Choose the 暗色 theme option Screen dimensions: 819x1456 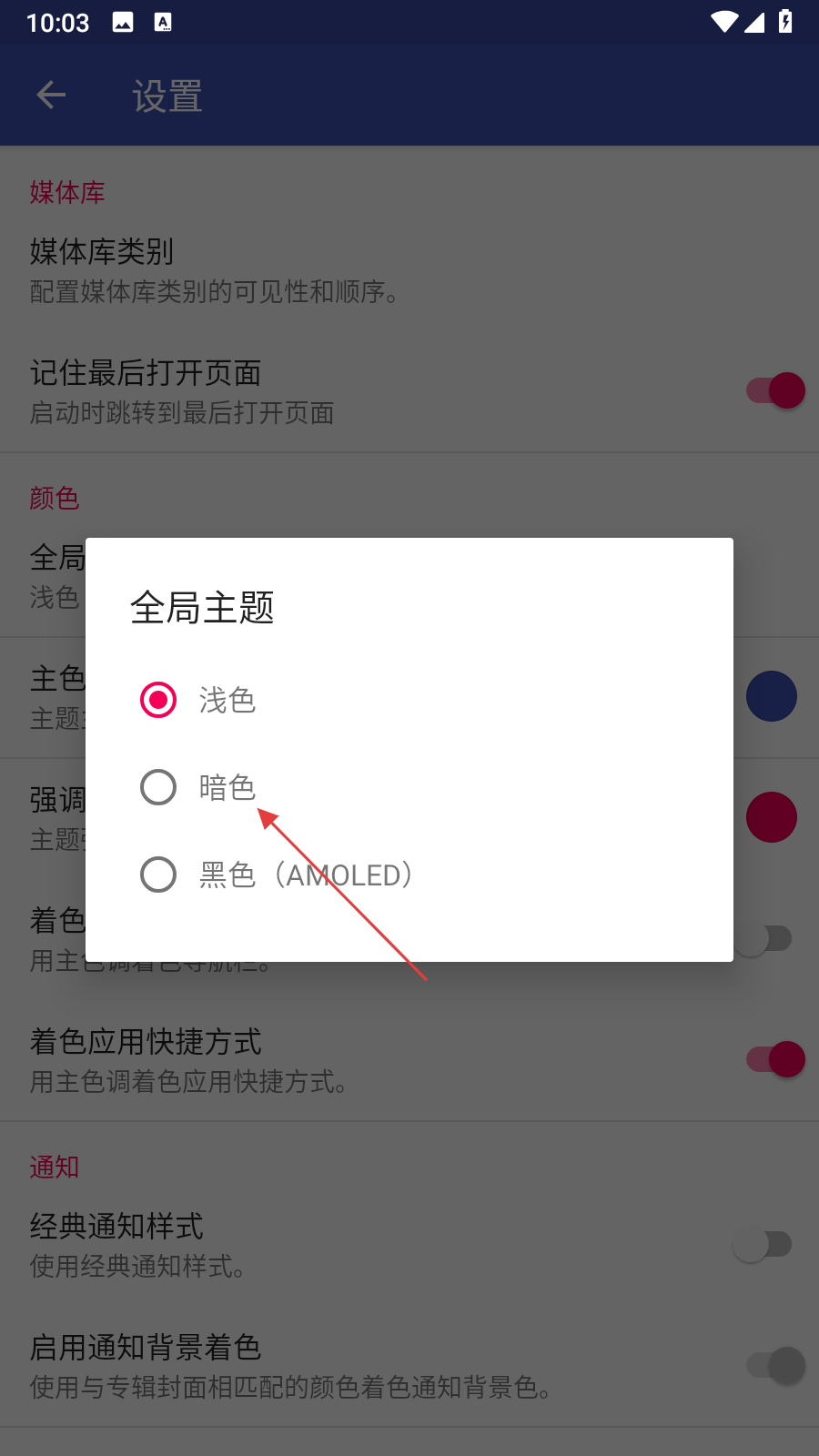pyautogui.click(x=409, y=787)
